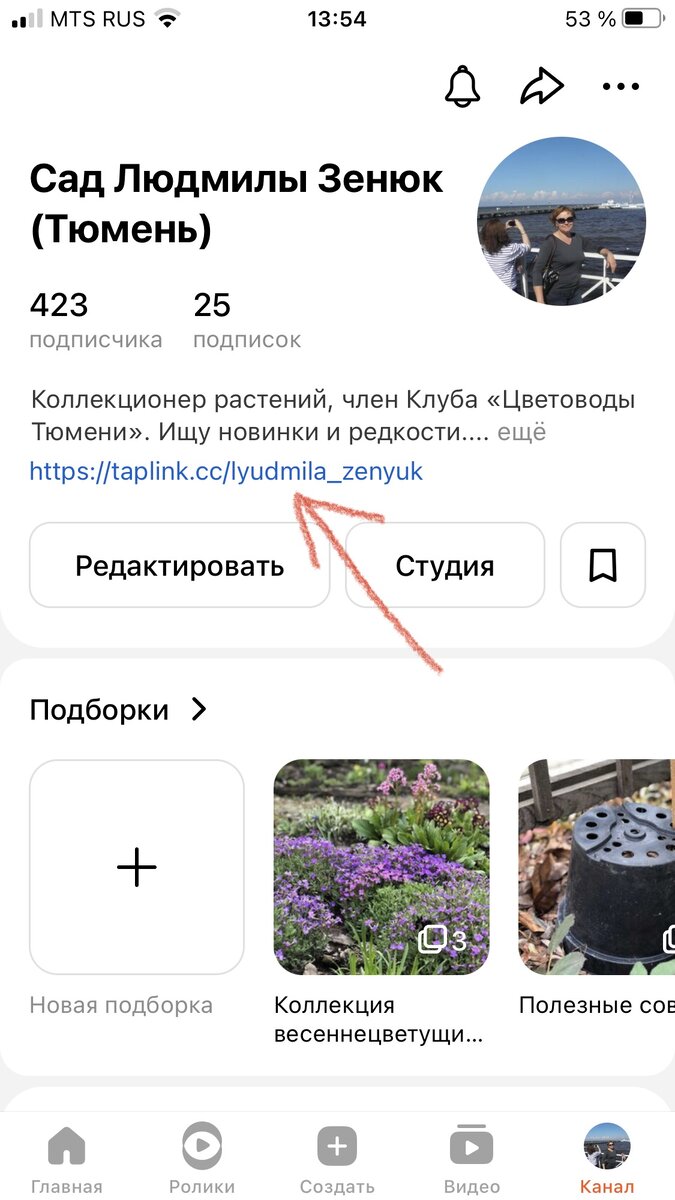Share this channel via arrow icon
The height and width of the screenshot is (1200, 675).
[542, 87]
